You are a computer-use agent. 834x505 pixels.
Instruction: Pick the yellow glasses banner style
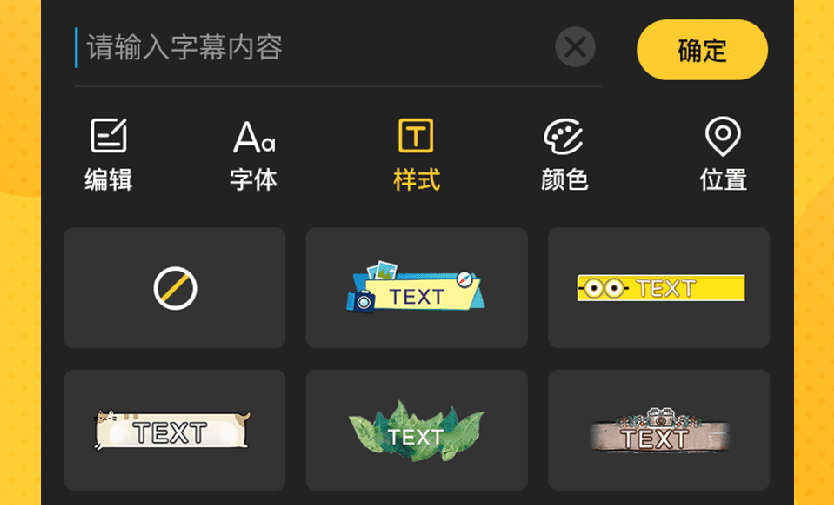pos(659,288)
